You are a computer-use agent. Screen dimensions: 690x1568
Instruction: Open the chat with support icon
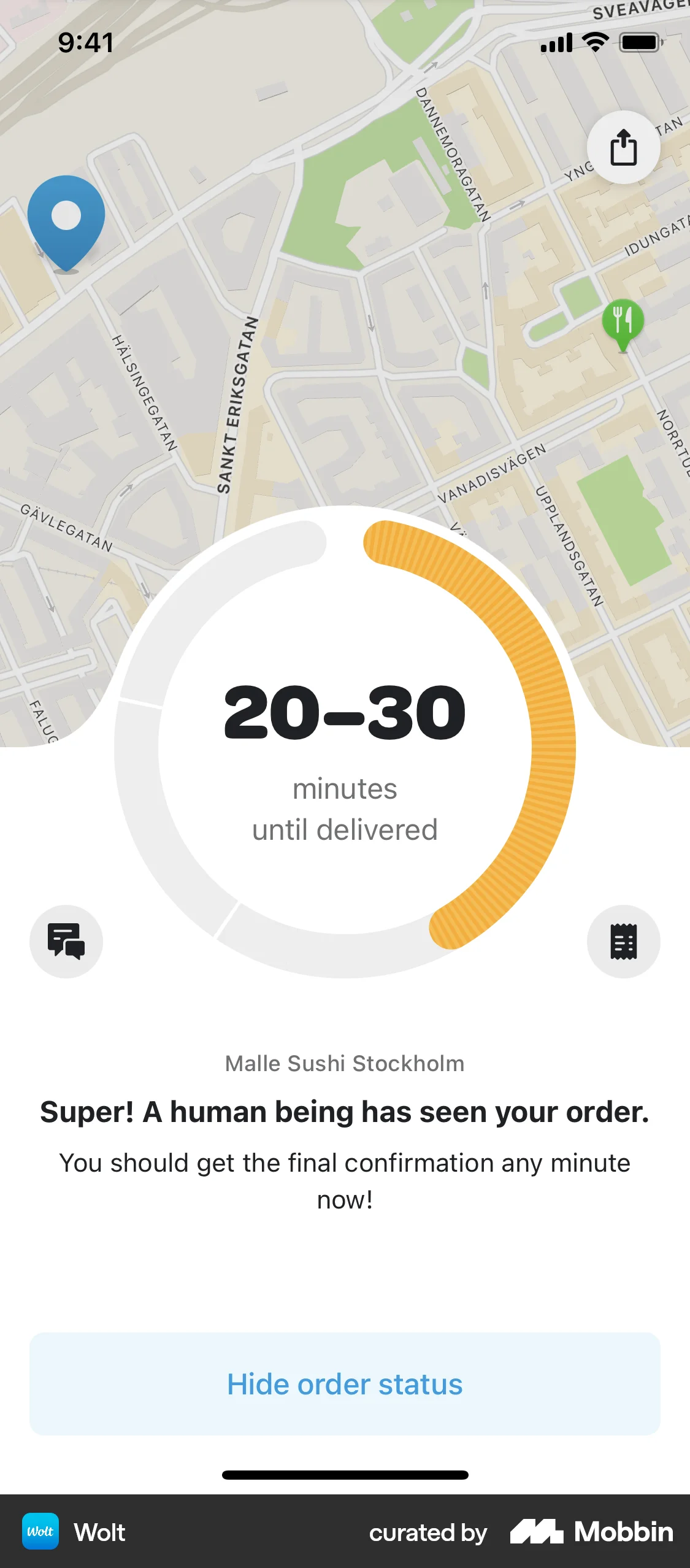pos(66,942)
